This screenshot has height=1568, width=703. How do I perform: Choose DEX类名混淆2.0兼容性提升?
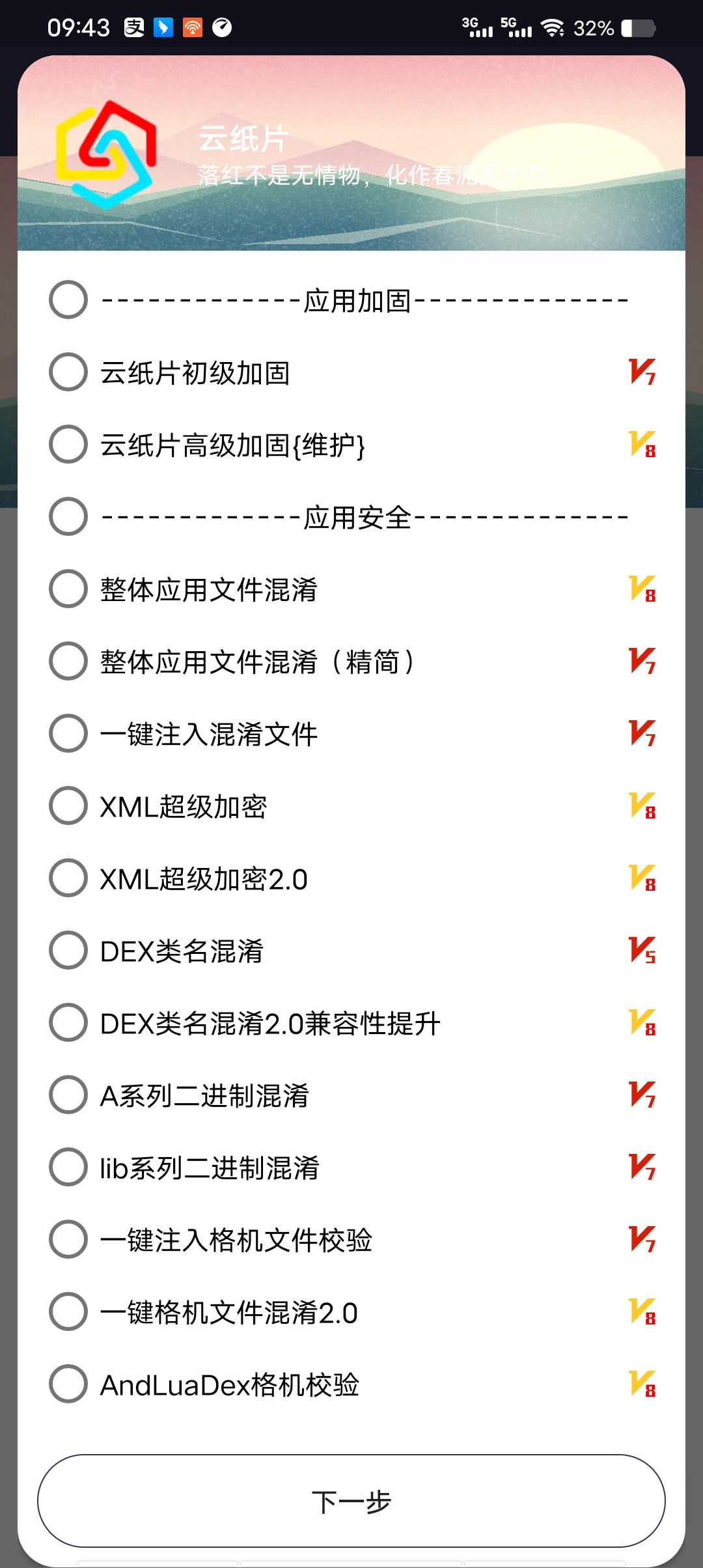pyautogui.click(x=68, y=1024)
